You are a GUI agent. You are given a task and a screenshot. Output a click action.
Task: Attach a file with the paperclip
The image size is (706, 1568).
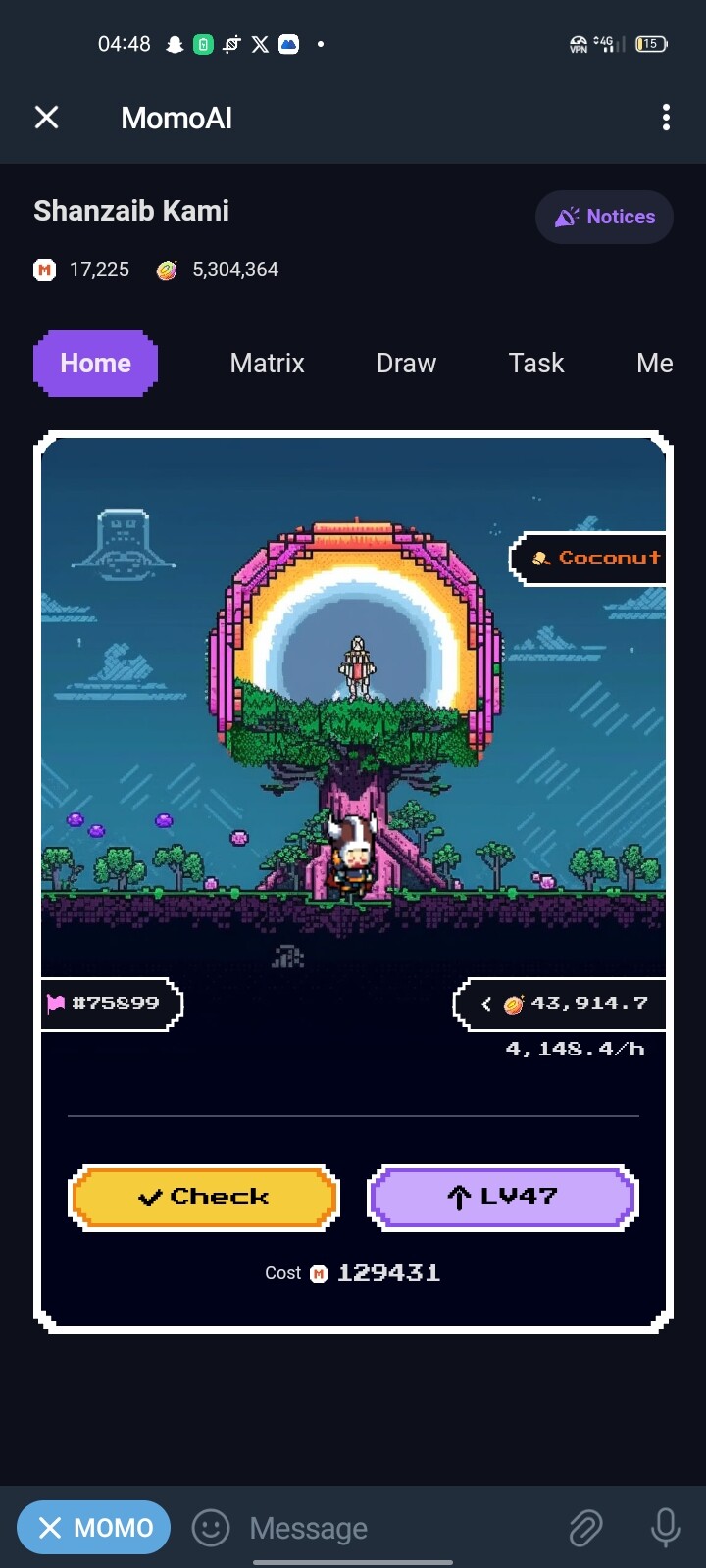585,1527
